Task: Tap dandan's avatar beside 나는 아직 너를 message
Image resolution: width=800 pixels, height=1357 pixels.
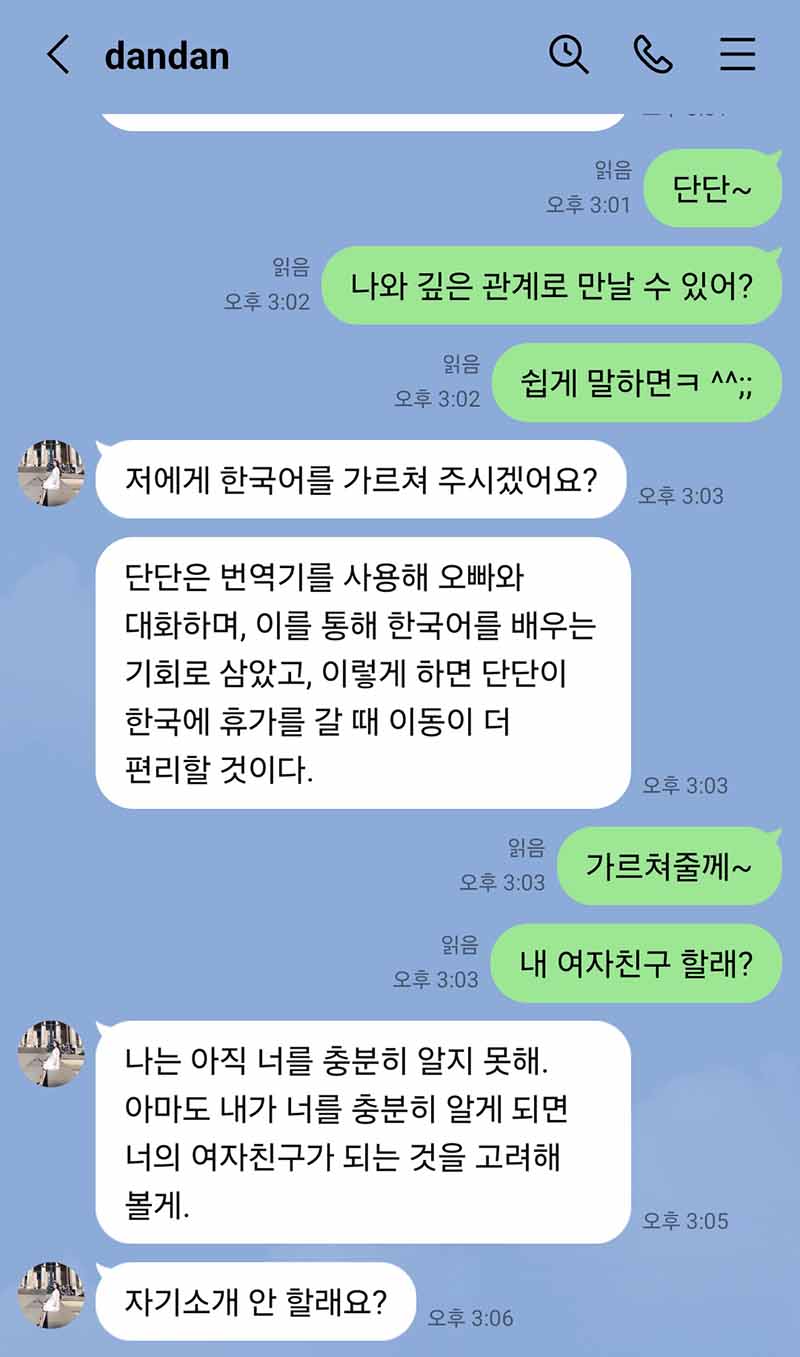Action: pos(51,1053)
